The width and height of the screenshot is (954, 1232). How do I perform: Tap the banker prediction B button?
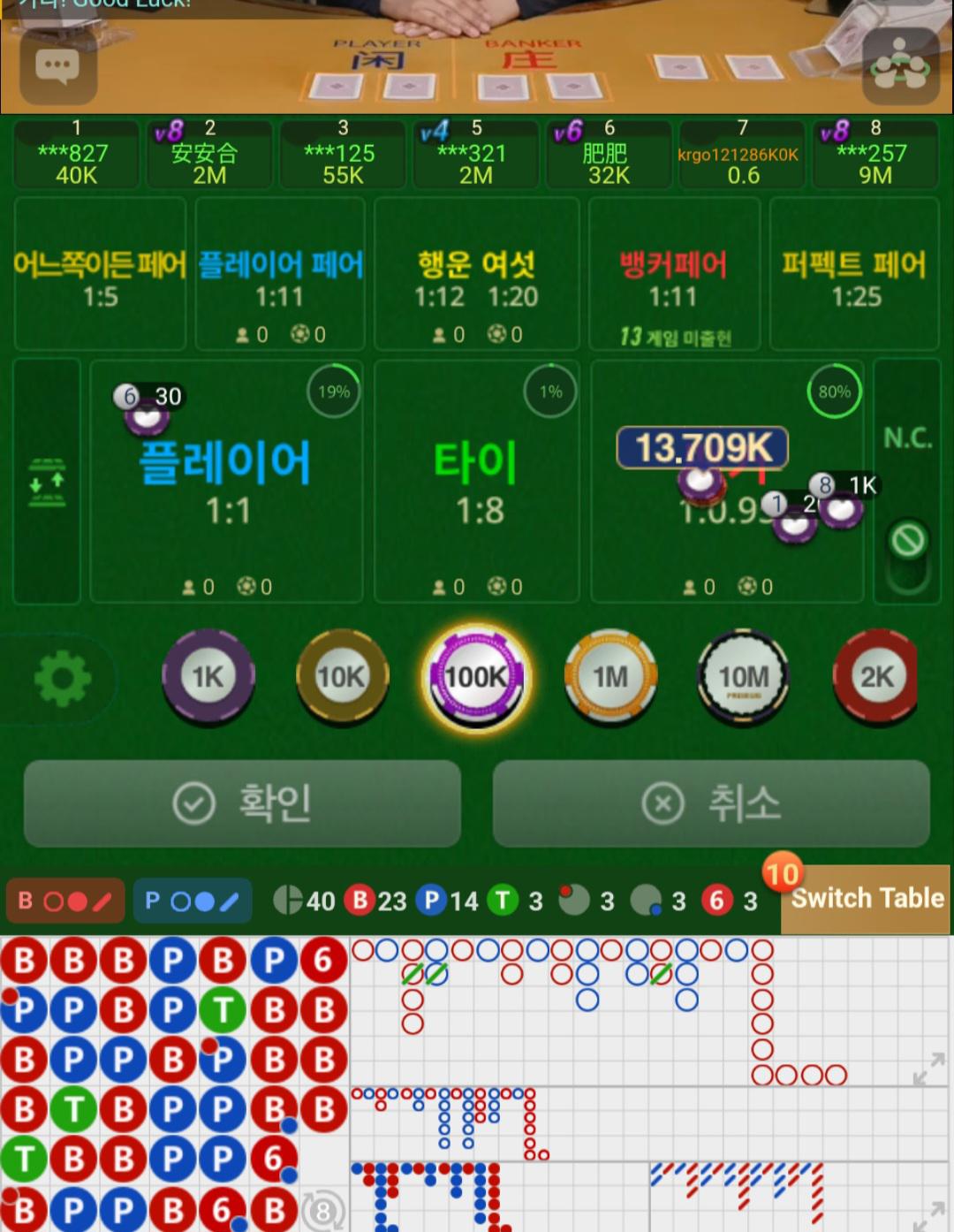(64, 901)
